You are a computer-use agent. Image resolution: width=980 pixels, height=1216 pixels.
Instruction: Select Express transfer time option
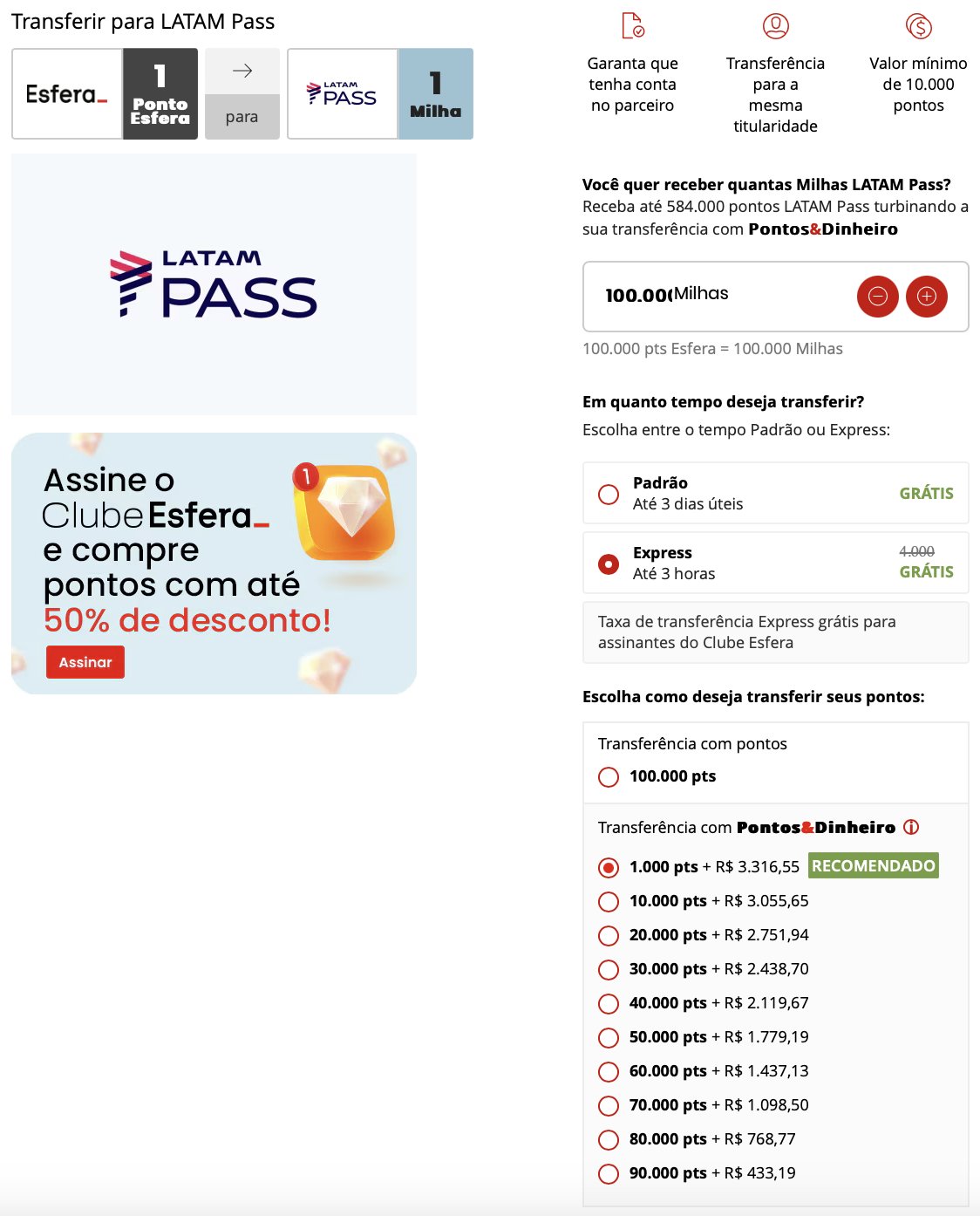click(x=609, y=564)
